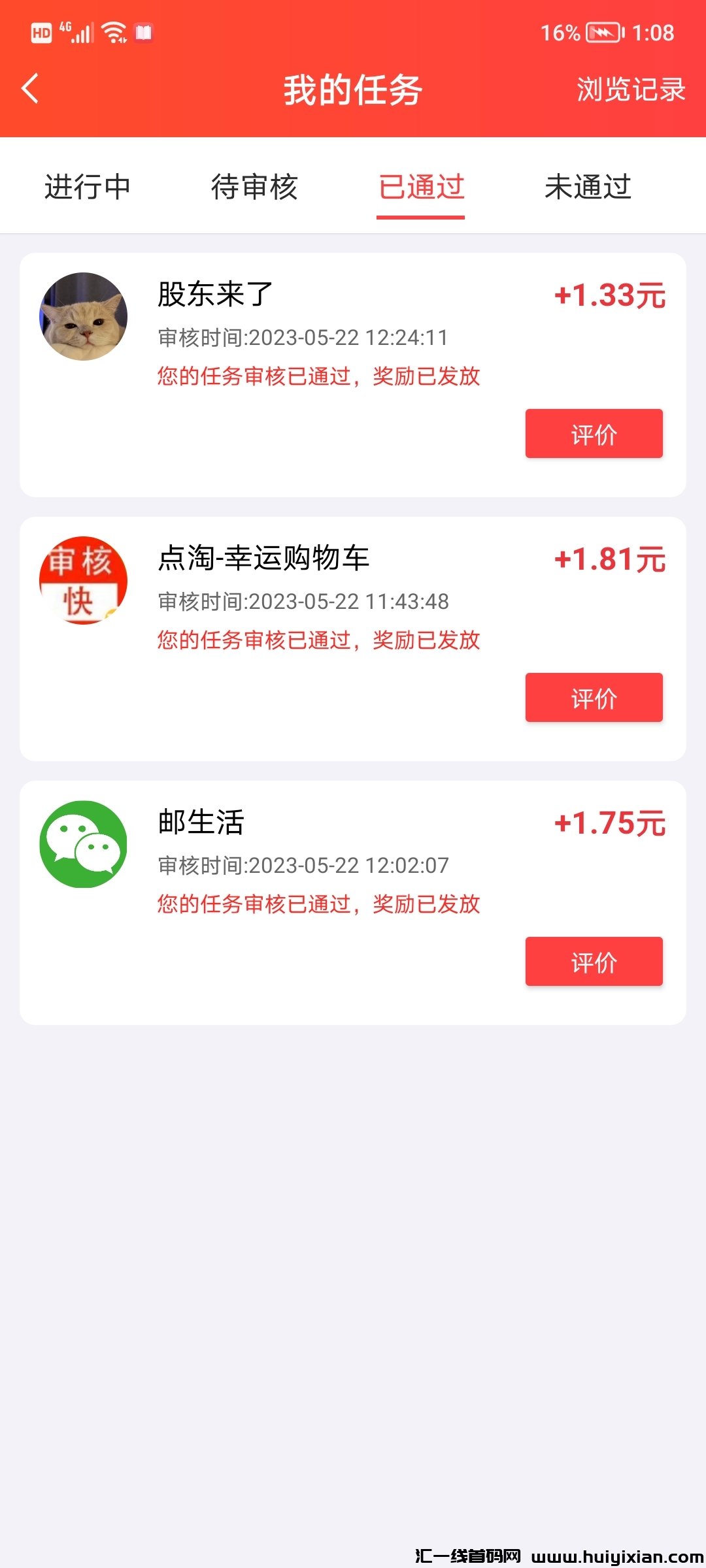Tap the reading-mode book icon in status bar
This screenshot has height=1568, width=706.
[143, 31]
